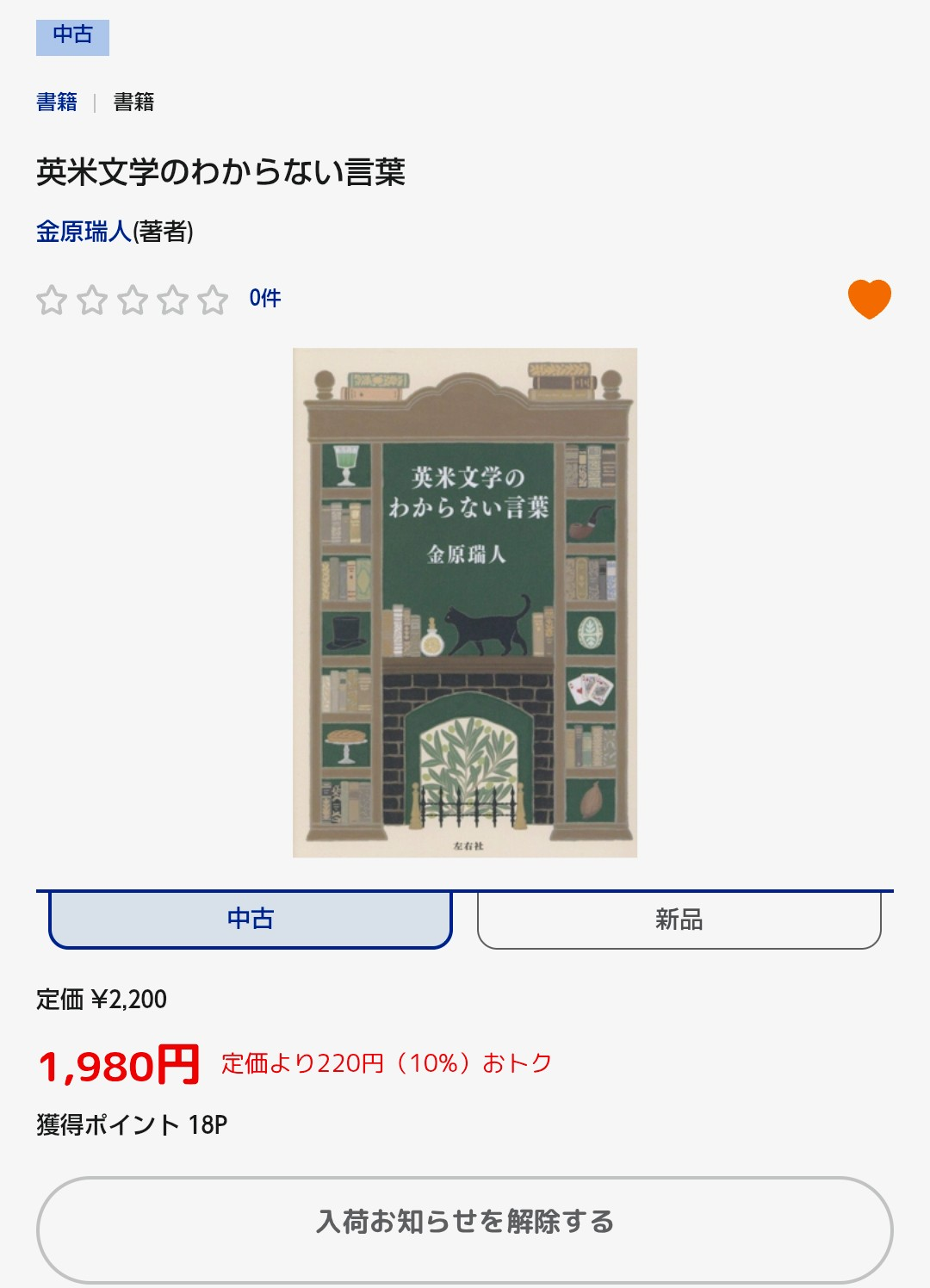The width and height of the screenshot is (930, 1288).
Task: Tap 入荷お知らせを解除する button
Action: [x=465, y=1222]
